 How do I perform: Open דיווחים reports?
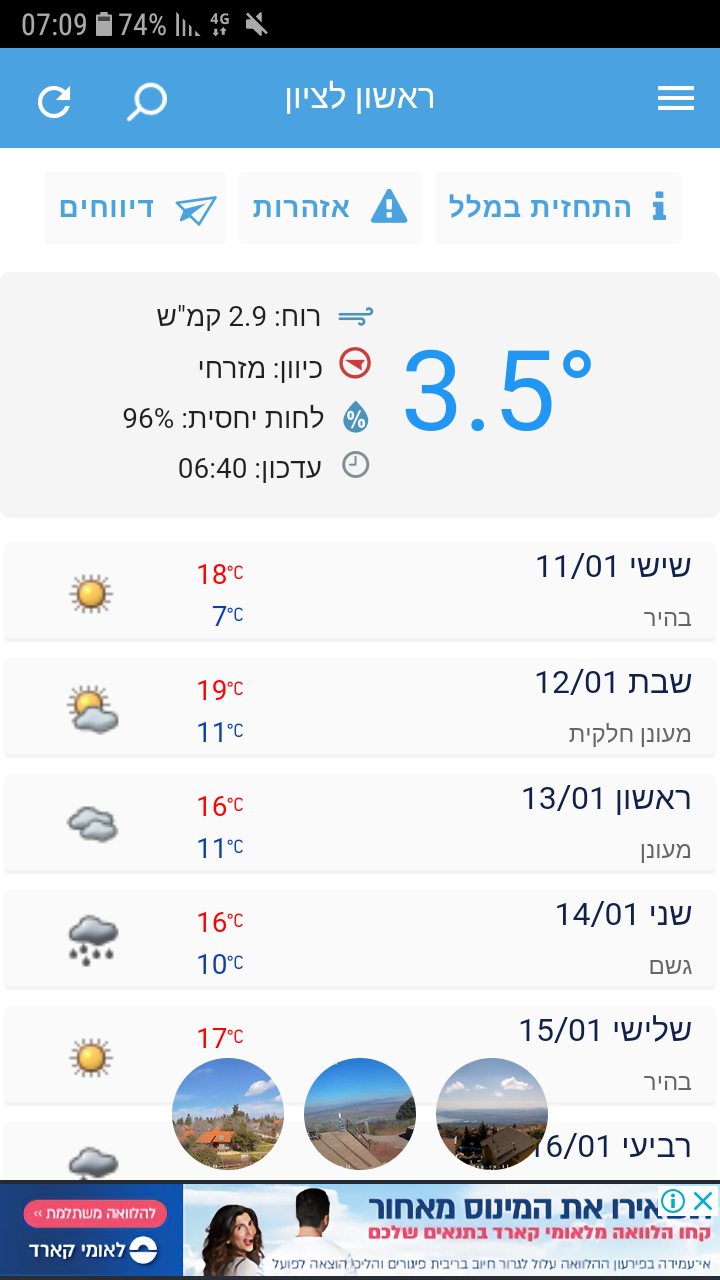(135, 208)
